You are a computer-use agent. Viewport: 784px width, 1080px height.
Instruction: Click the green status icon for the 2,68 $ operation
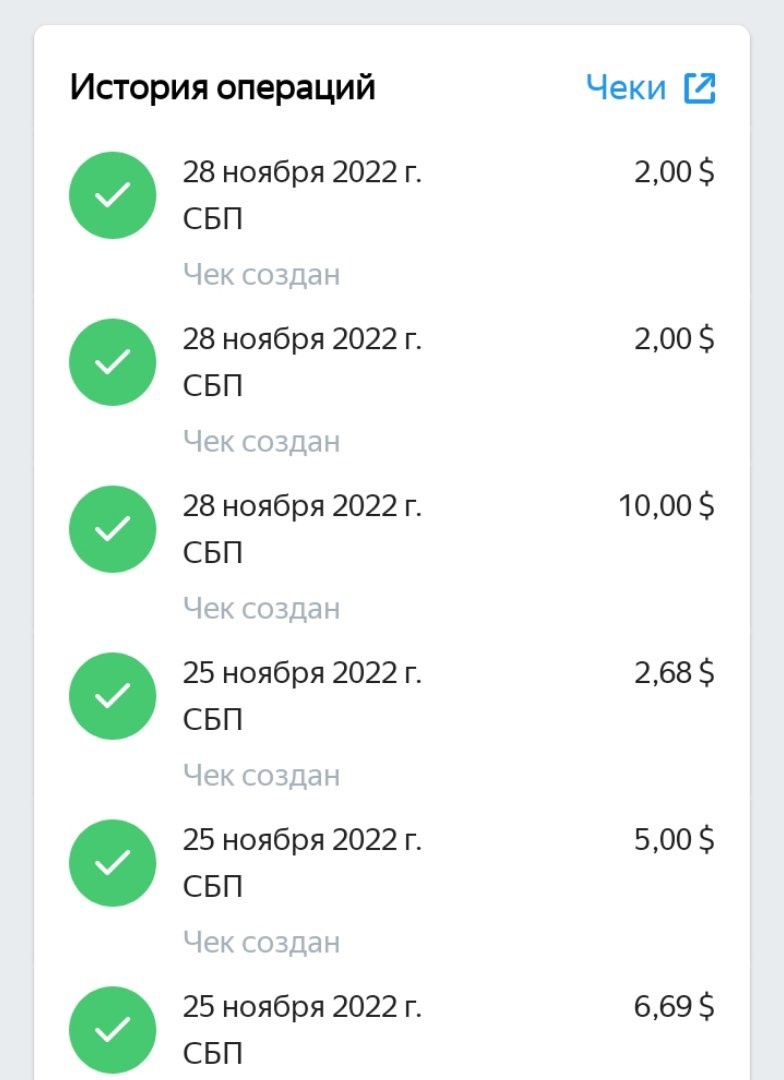click(x=112, y=695)
